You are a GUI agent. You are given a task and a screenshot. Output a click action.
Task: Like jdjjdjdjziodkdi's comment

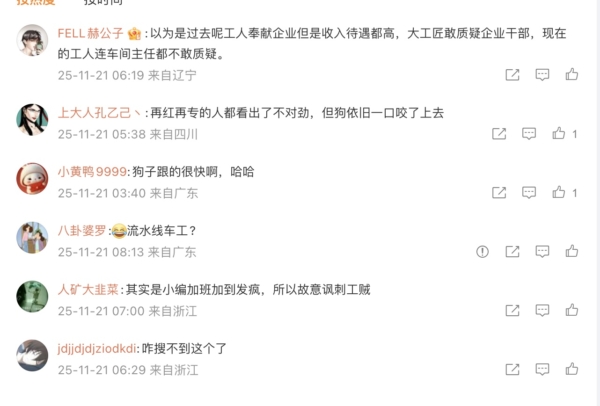tap(572, 370)
